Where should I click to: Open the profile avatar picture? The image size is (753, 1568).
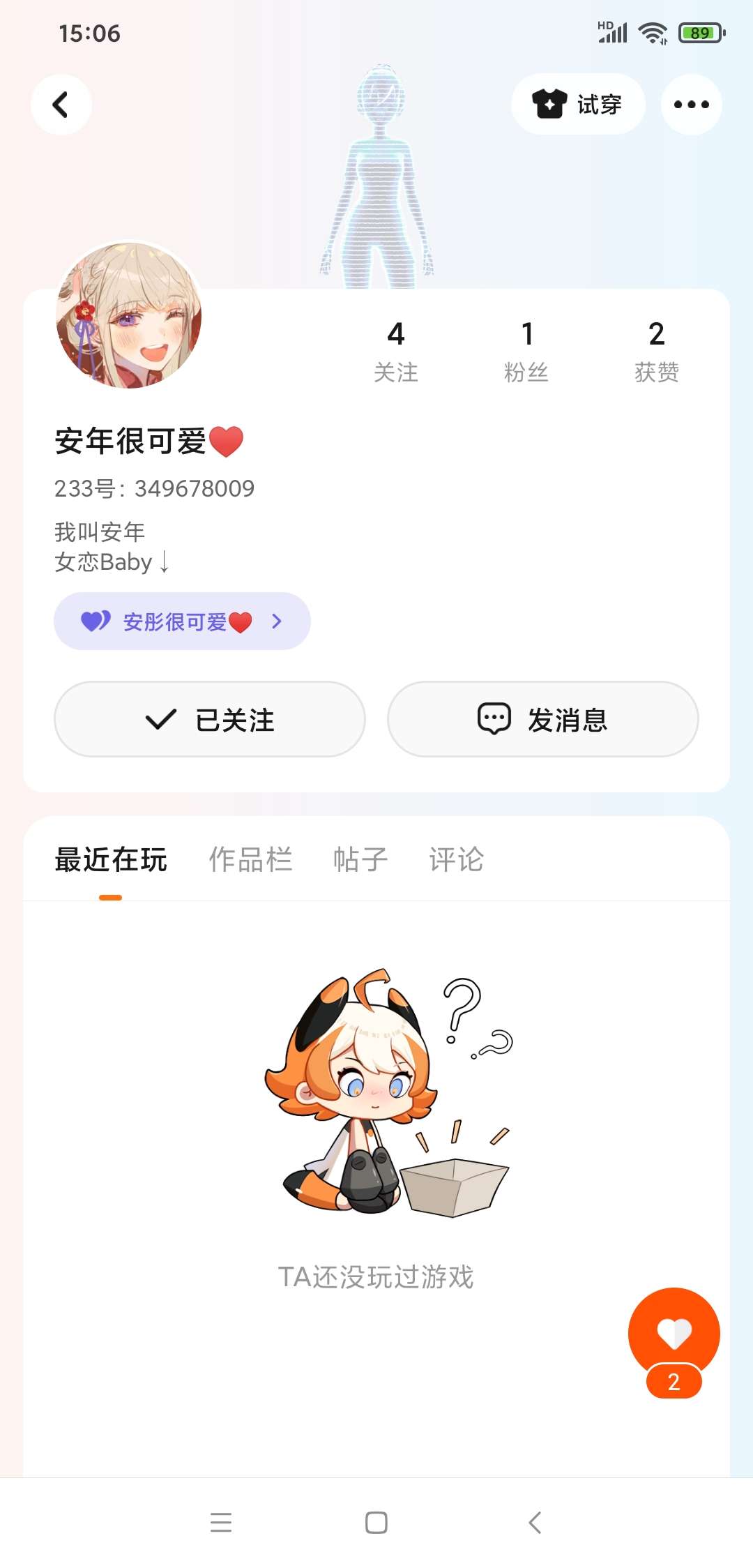click(129, 315)
